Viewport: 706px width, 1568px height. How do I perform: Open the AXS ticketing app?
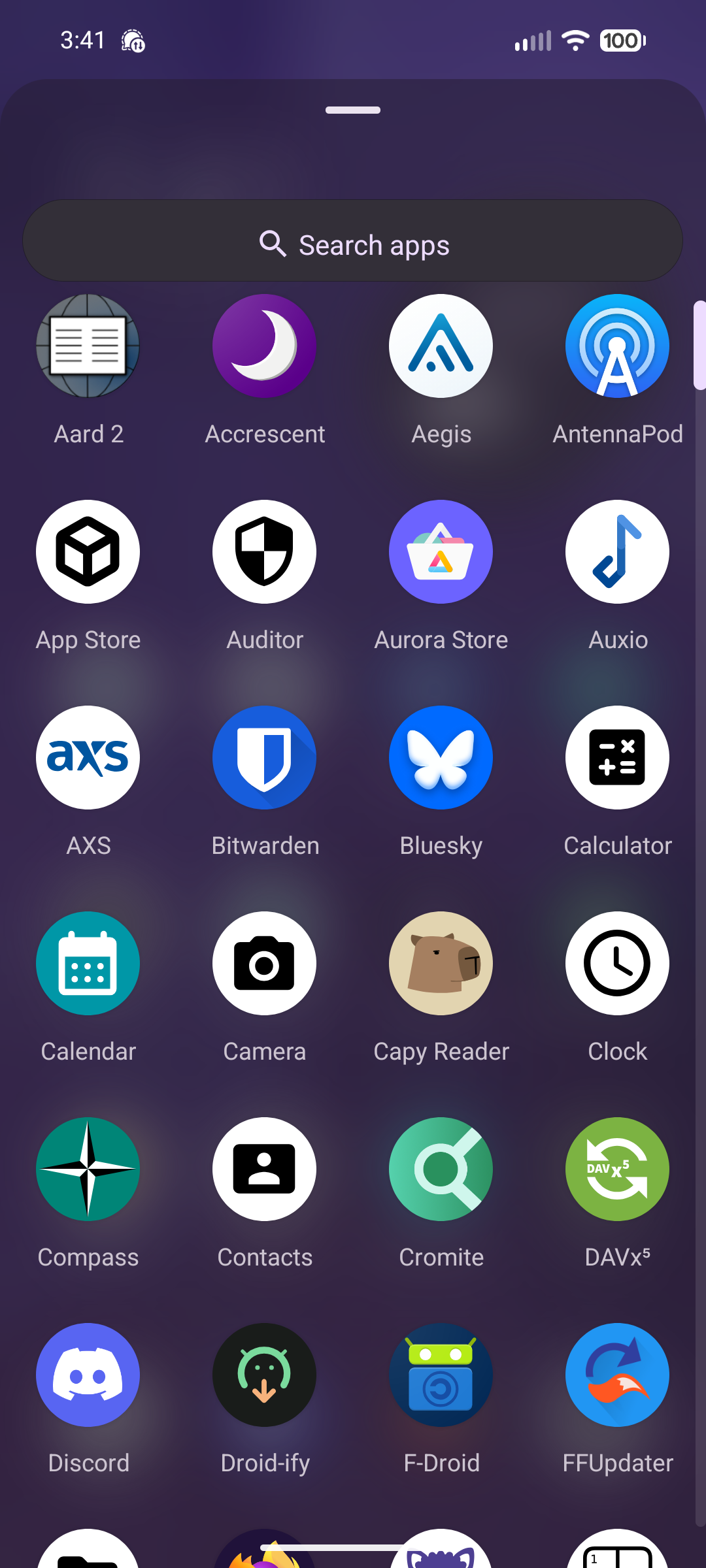pyautogui.click(x=88, y=757)
